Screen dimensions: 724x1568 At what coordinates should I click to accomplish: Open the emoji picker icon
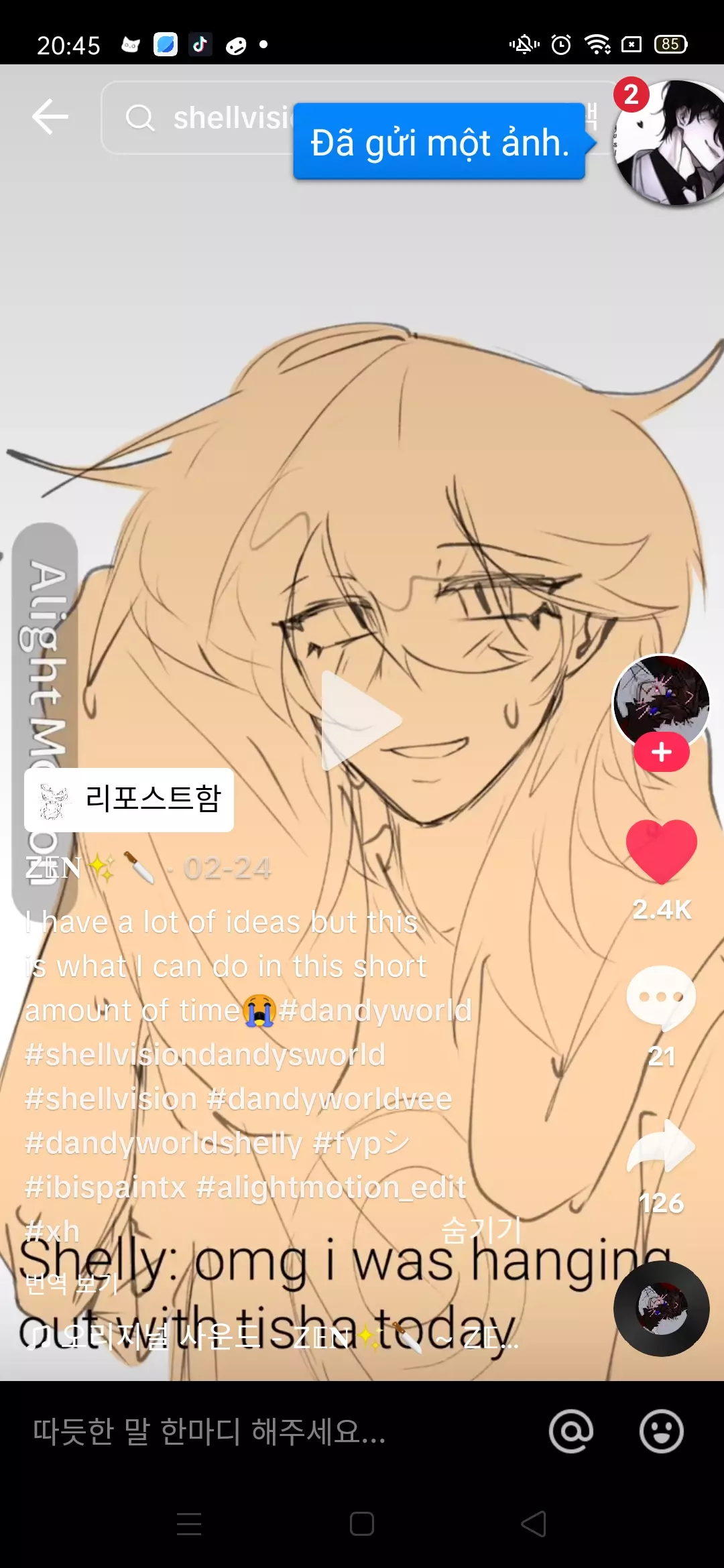[x=661, y=1431]
